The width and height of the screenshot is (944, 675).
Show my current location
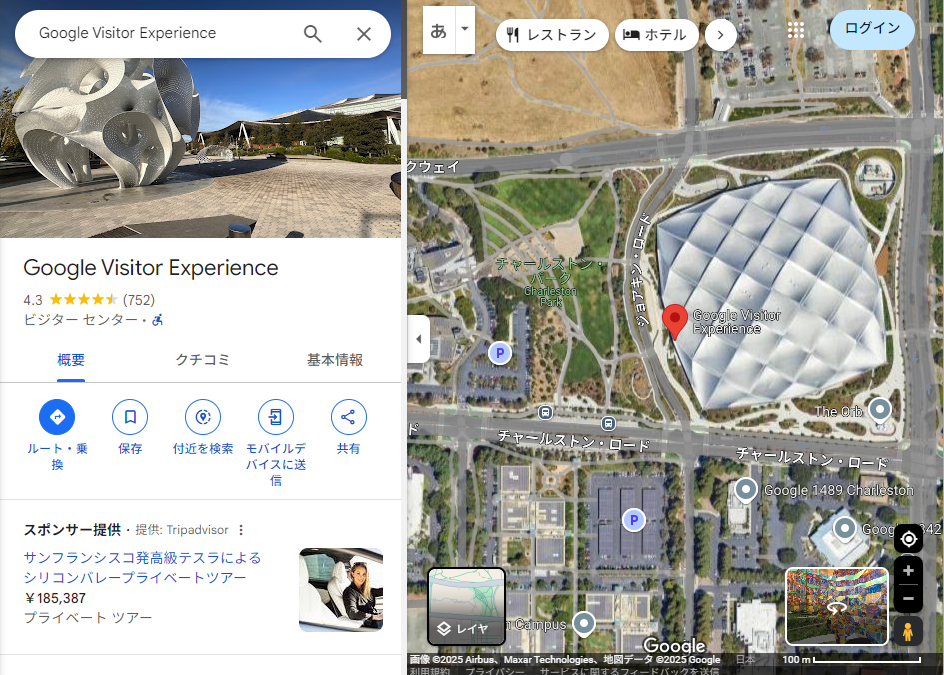coord(908,539)
